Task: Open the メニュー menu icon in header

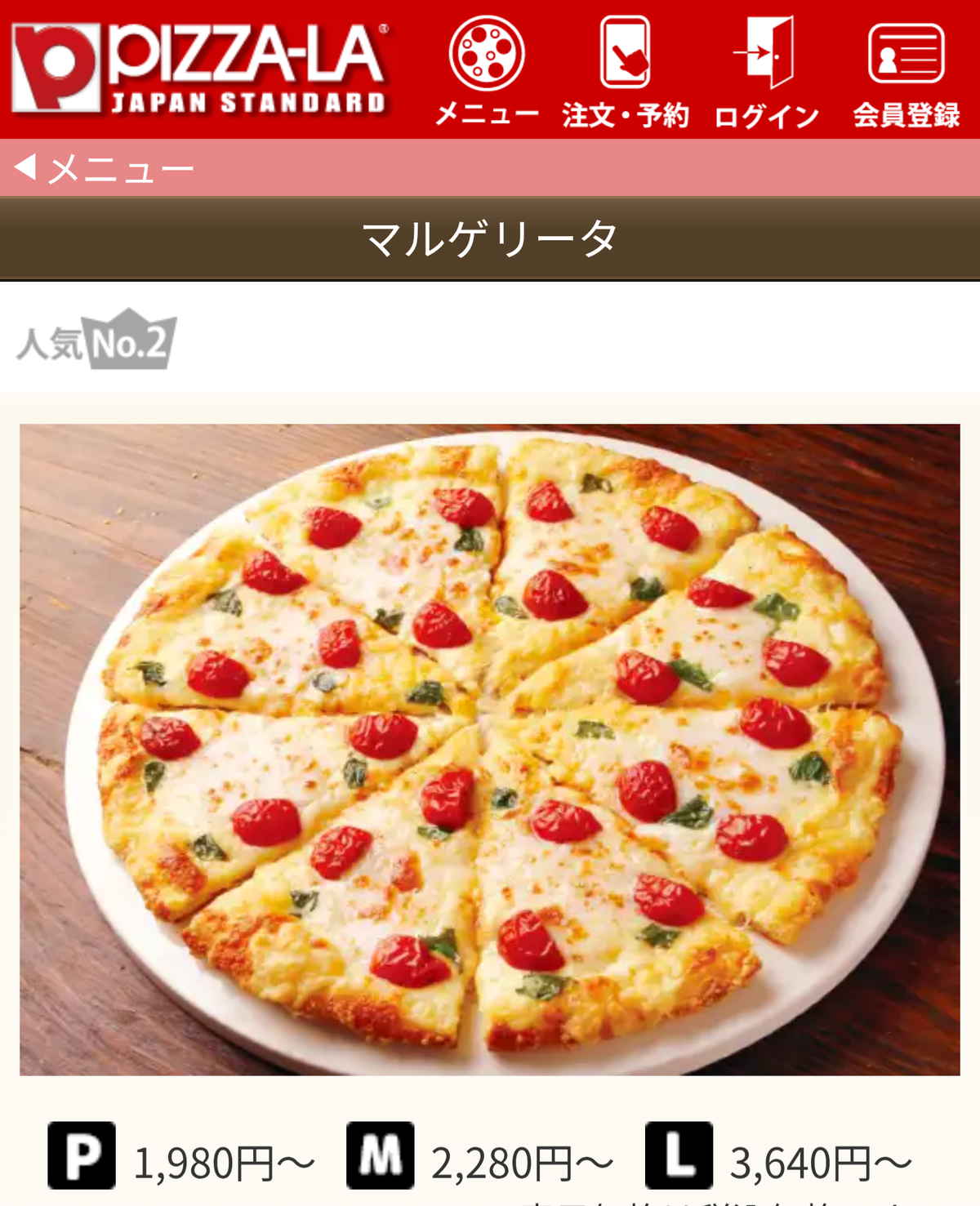Action: tap(487, 72)
